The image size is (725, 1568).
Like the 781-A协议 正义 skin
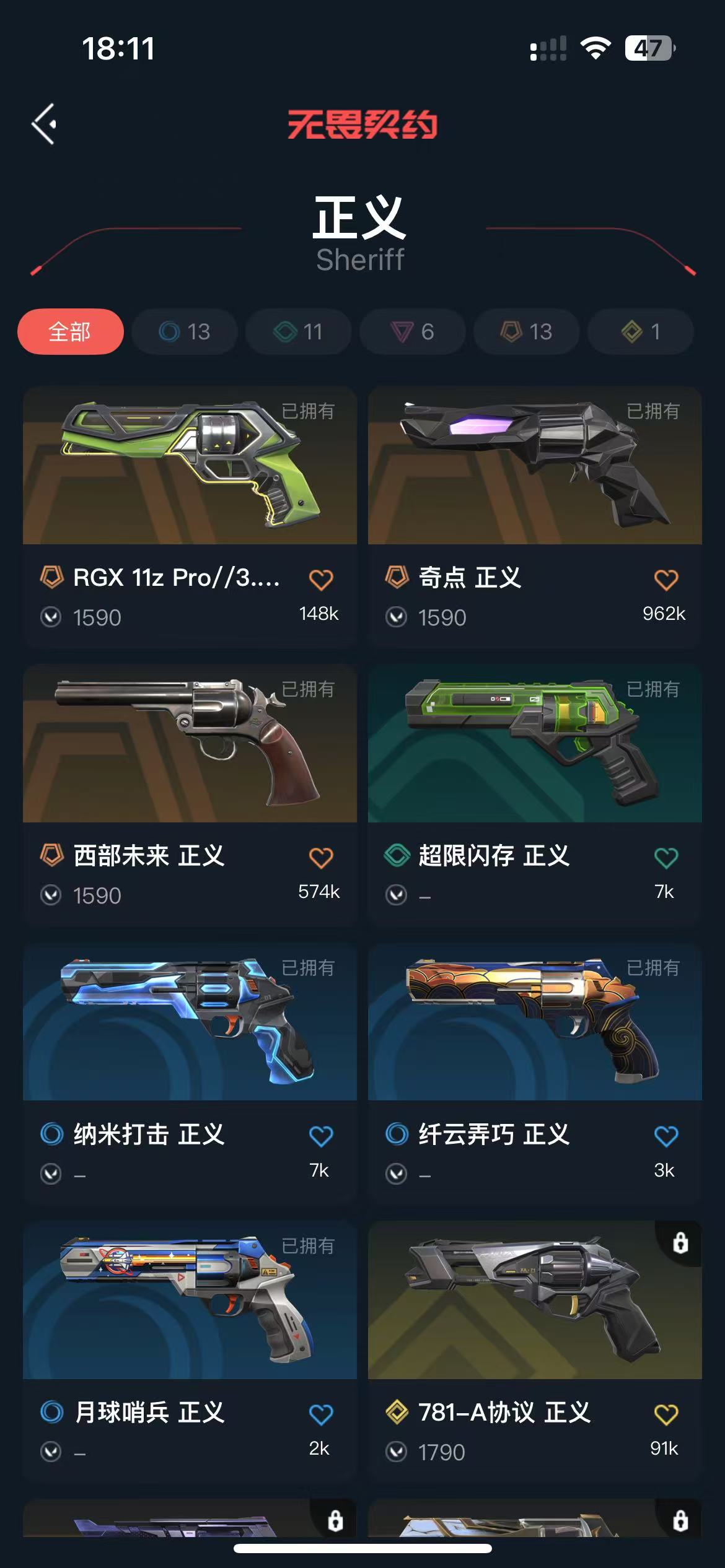click(x=666, y=1414)
